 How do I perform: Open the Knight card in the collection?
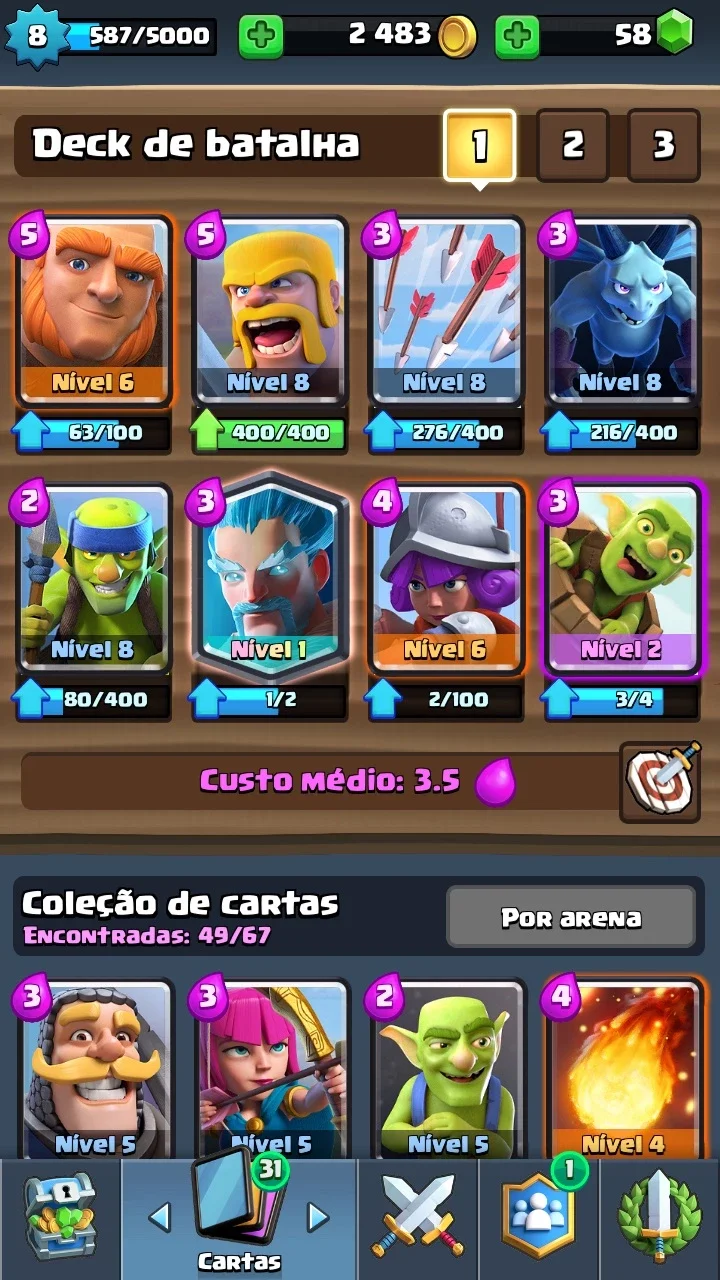tap(93, 1068)
